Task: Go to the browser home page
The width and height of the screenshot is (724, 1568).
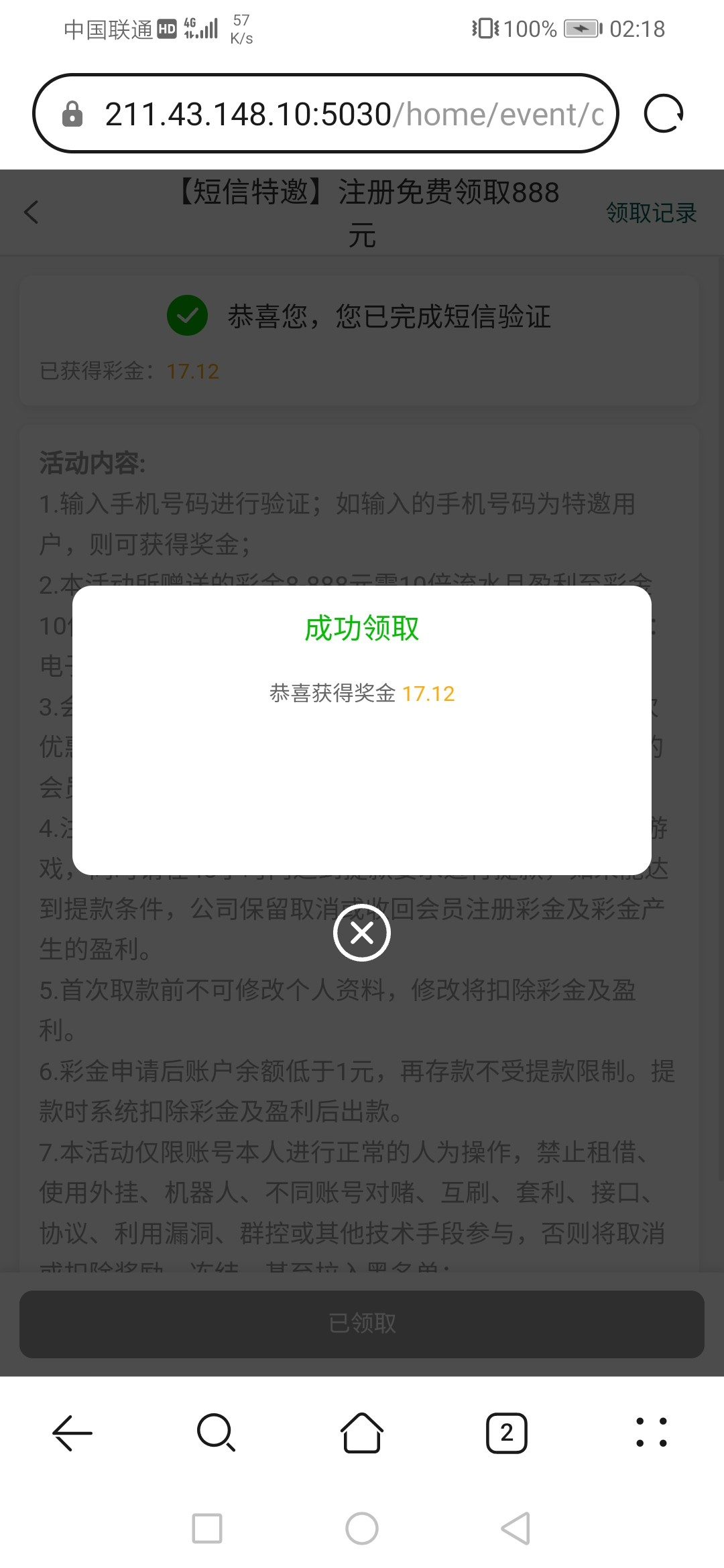Action: (362, 1433)
